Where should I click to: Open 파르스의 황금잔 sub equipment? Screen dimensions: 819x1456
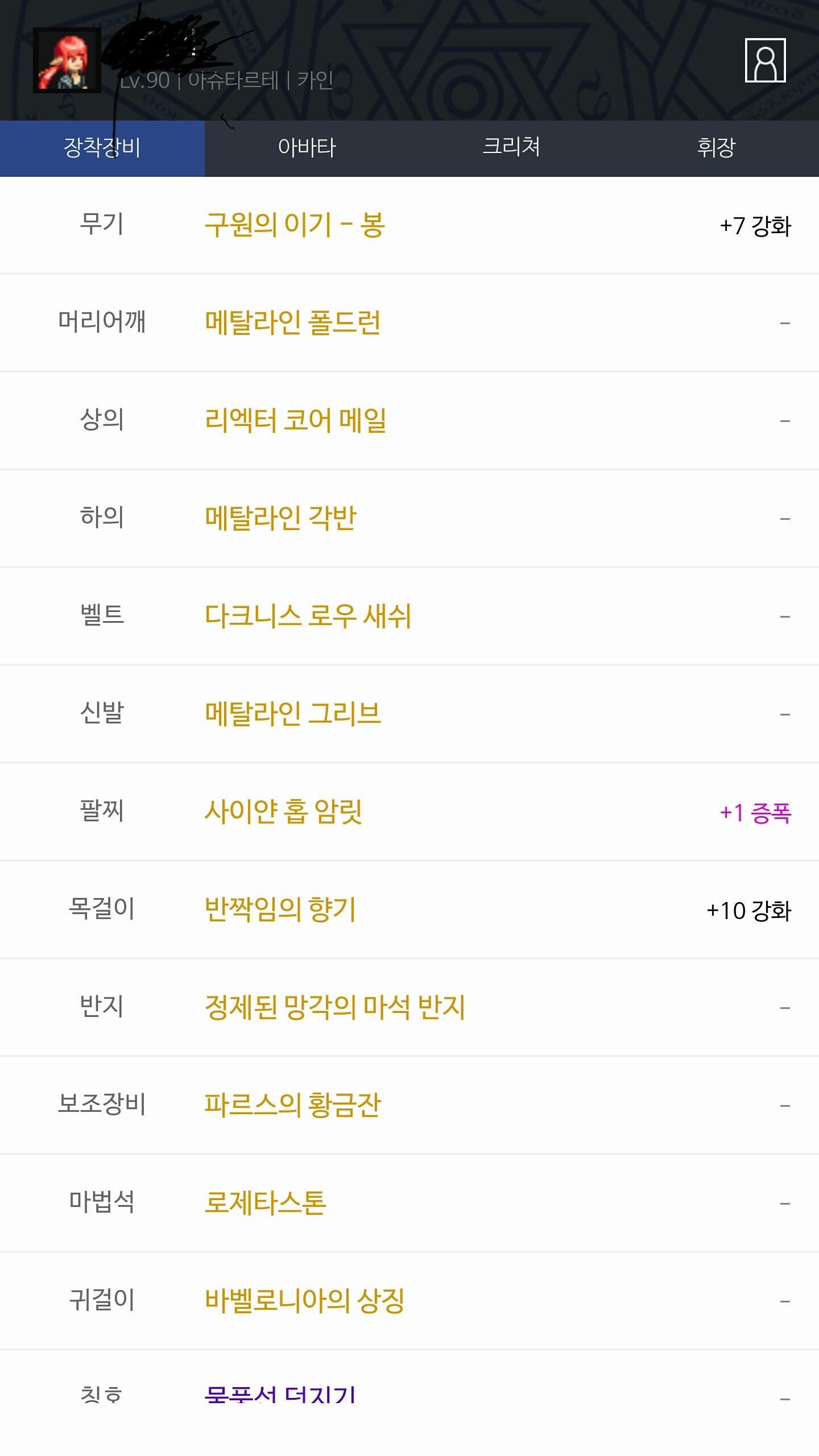click(292, 1105)
